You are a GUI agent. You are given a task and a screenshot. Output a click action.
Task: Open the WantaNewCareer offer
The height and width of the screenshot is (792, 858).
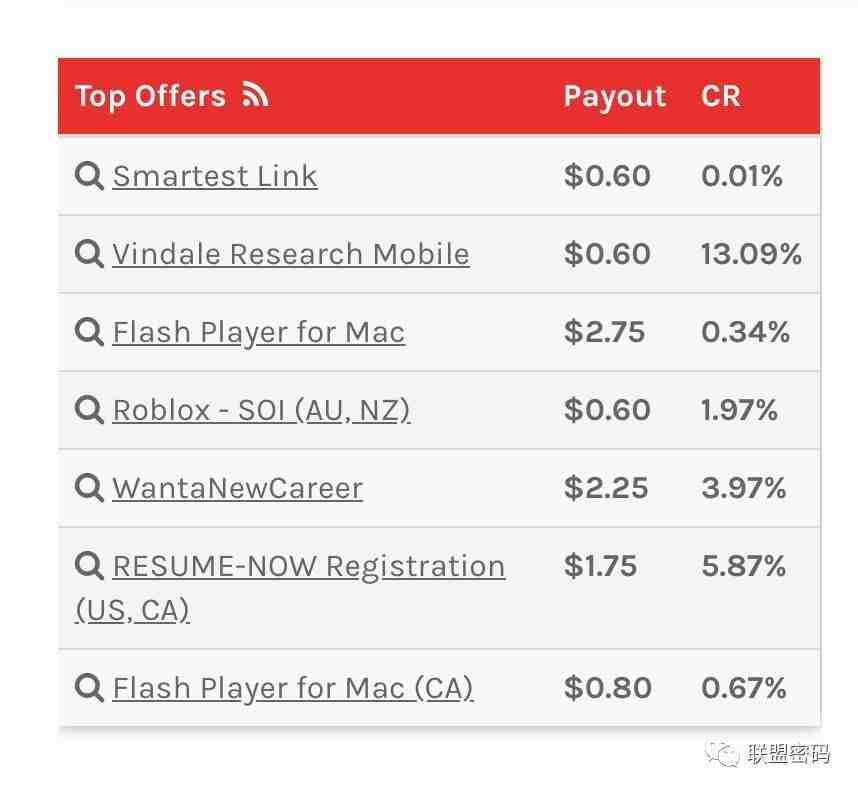[x=237, y=488]
